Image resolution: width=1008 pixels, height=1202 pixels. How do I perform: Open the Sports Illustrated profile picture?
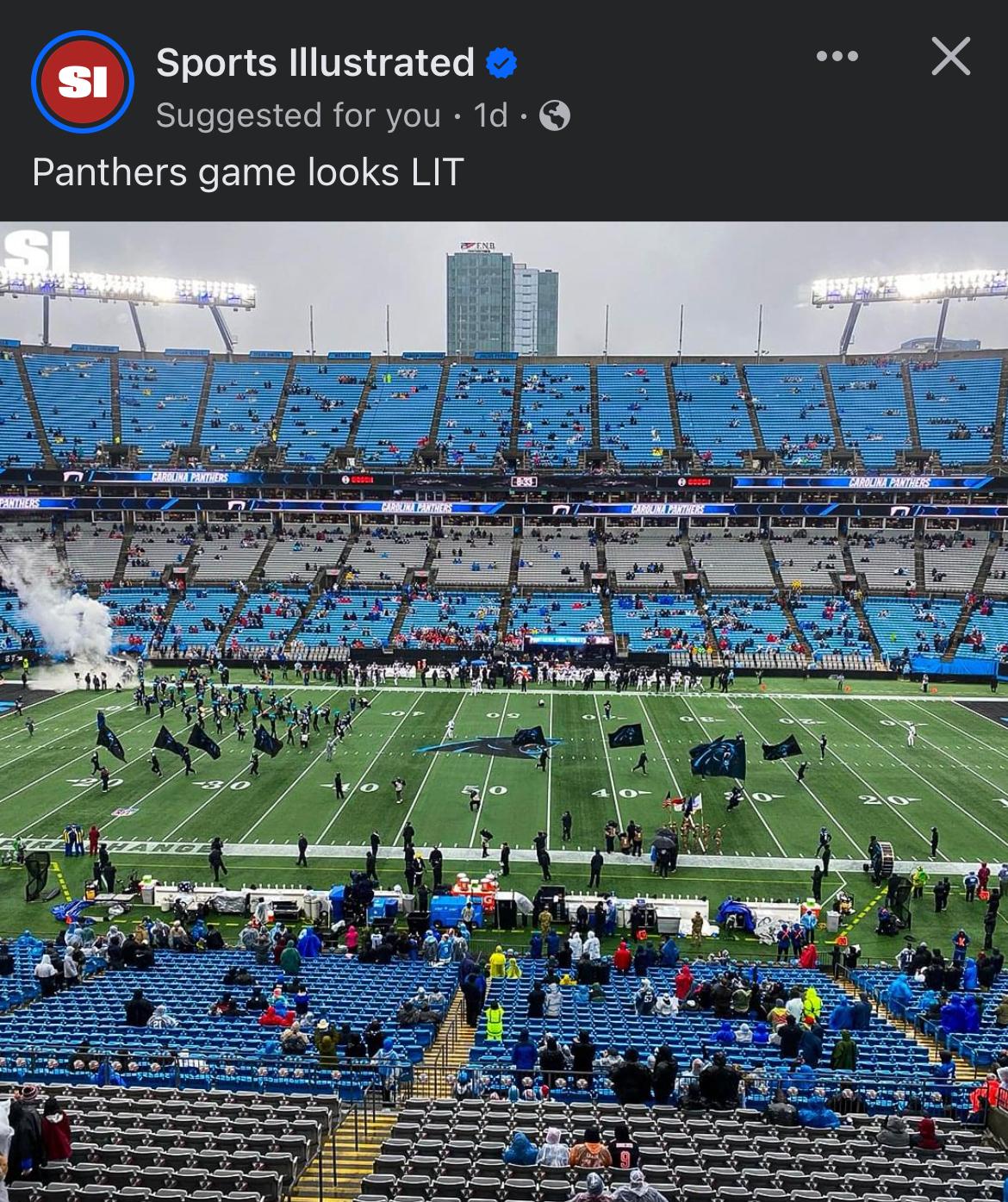pos(82,82)
